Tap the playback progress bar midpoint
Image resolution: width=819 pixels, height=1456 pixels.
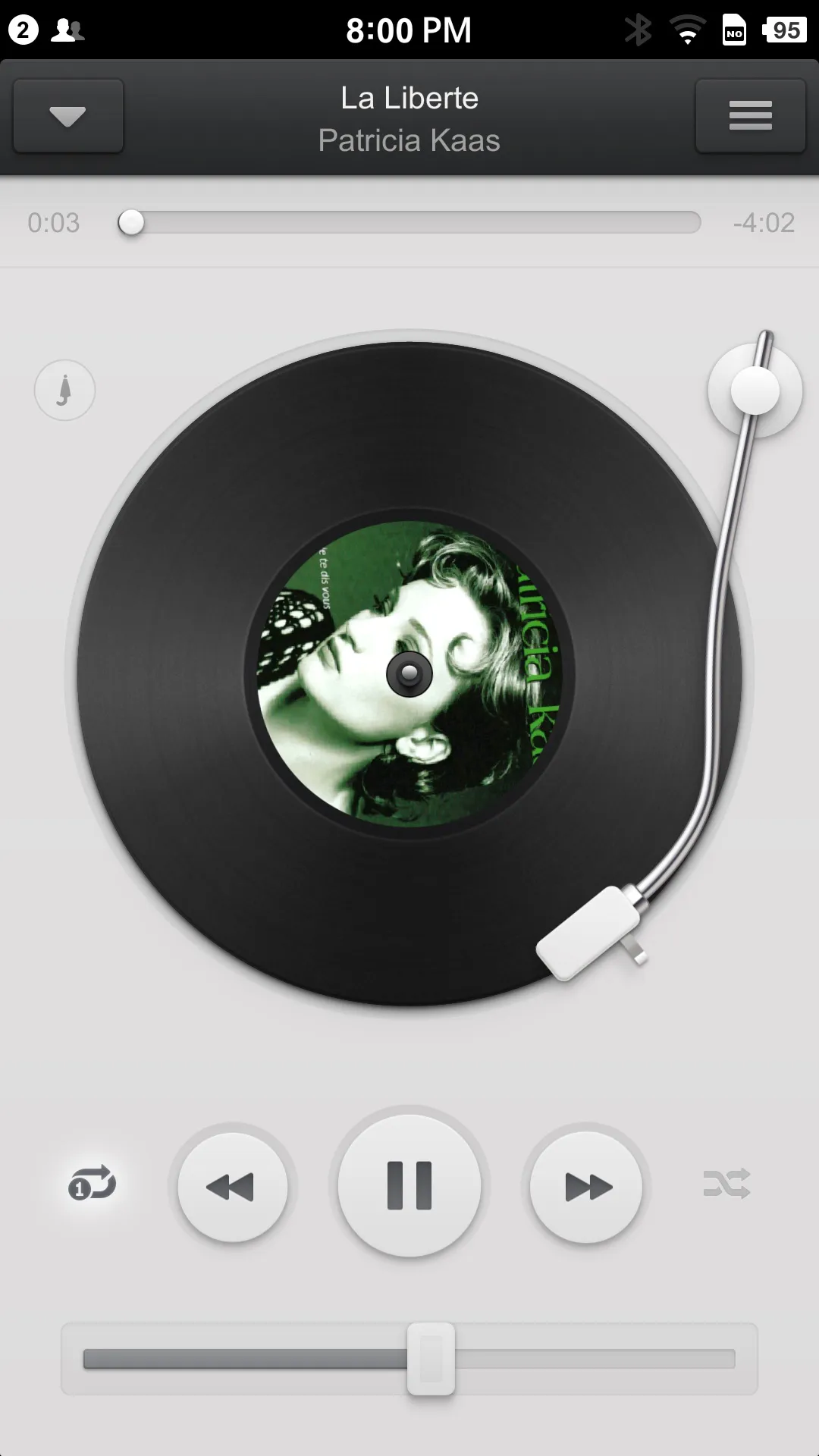coord(409,223)
